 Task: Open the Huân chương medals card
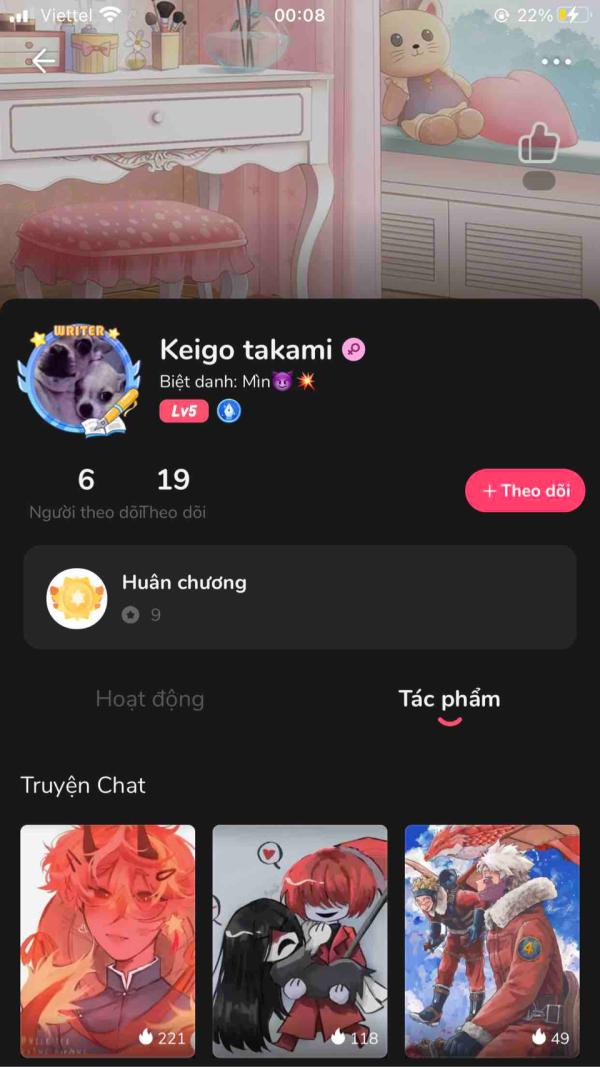300,597
